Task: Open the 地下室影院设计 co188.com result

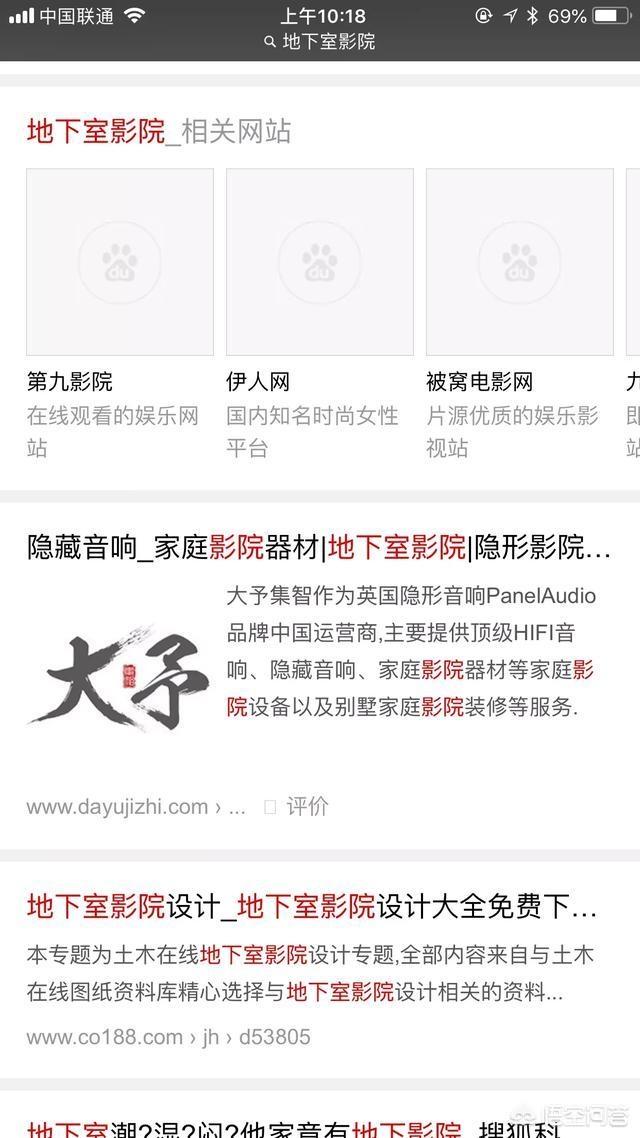Action: tap(311, 907)
